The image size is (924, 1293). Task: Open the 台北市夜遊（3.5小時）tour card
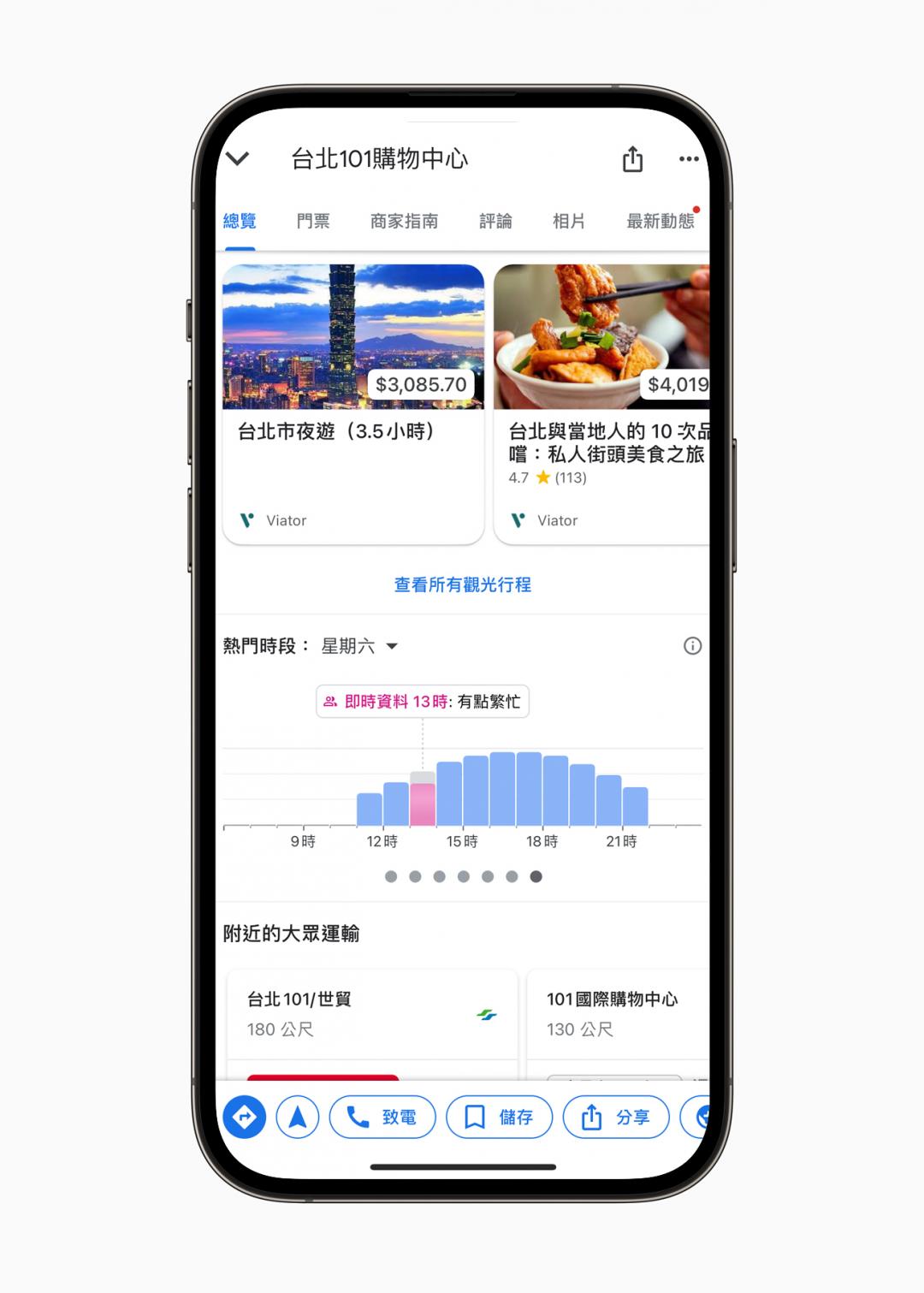[x=353, y=404]
